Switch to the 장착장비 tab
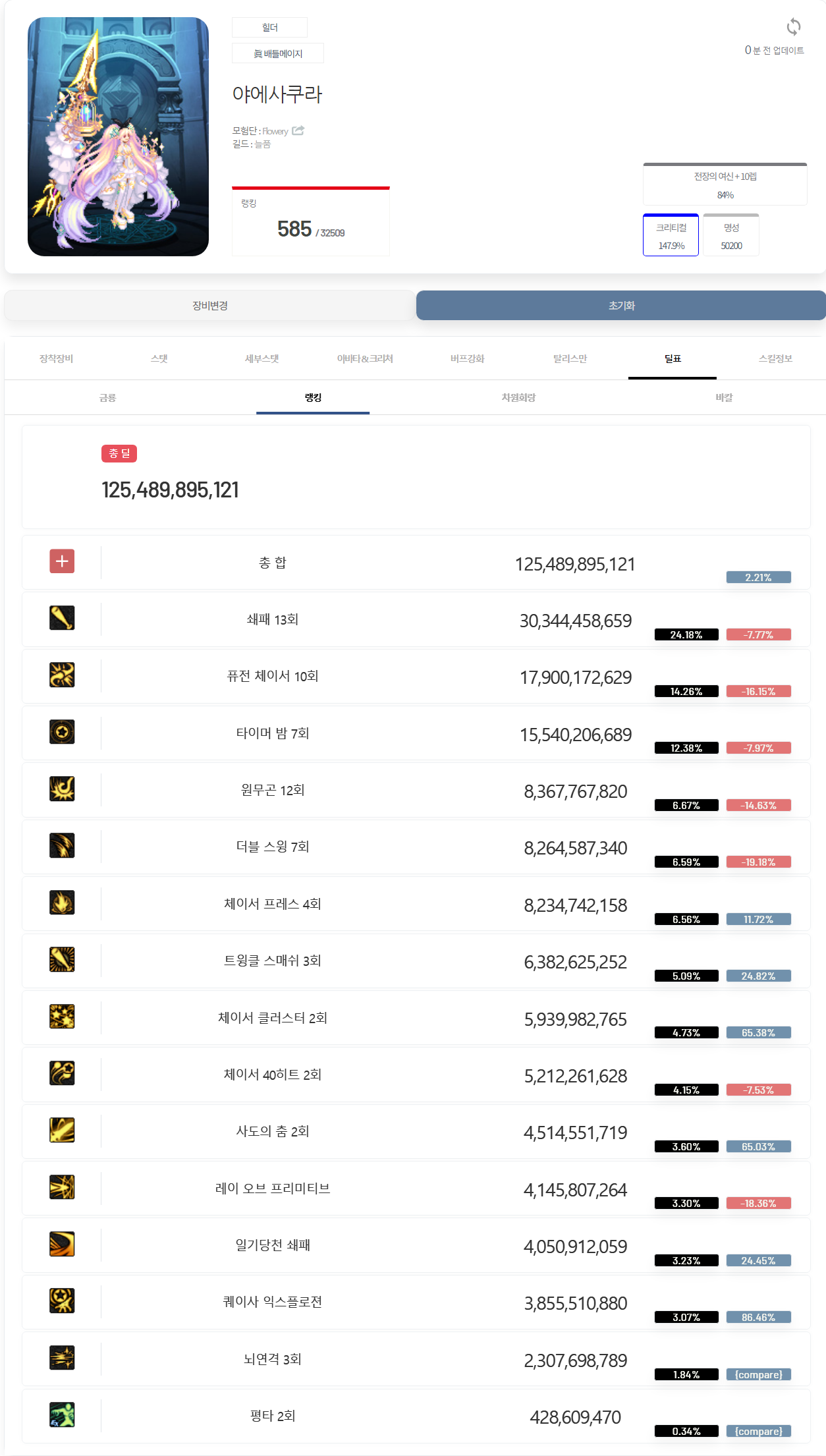 [56, 358]
